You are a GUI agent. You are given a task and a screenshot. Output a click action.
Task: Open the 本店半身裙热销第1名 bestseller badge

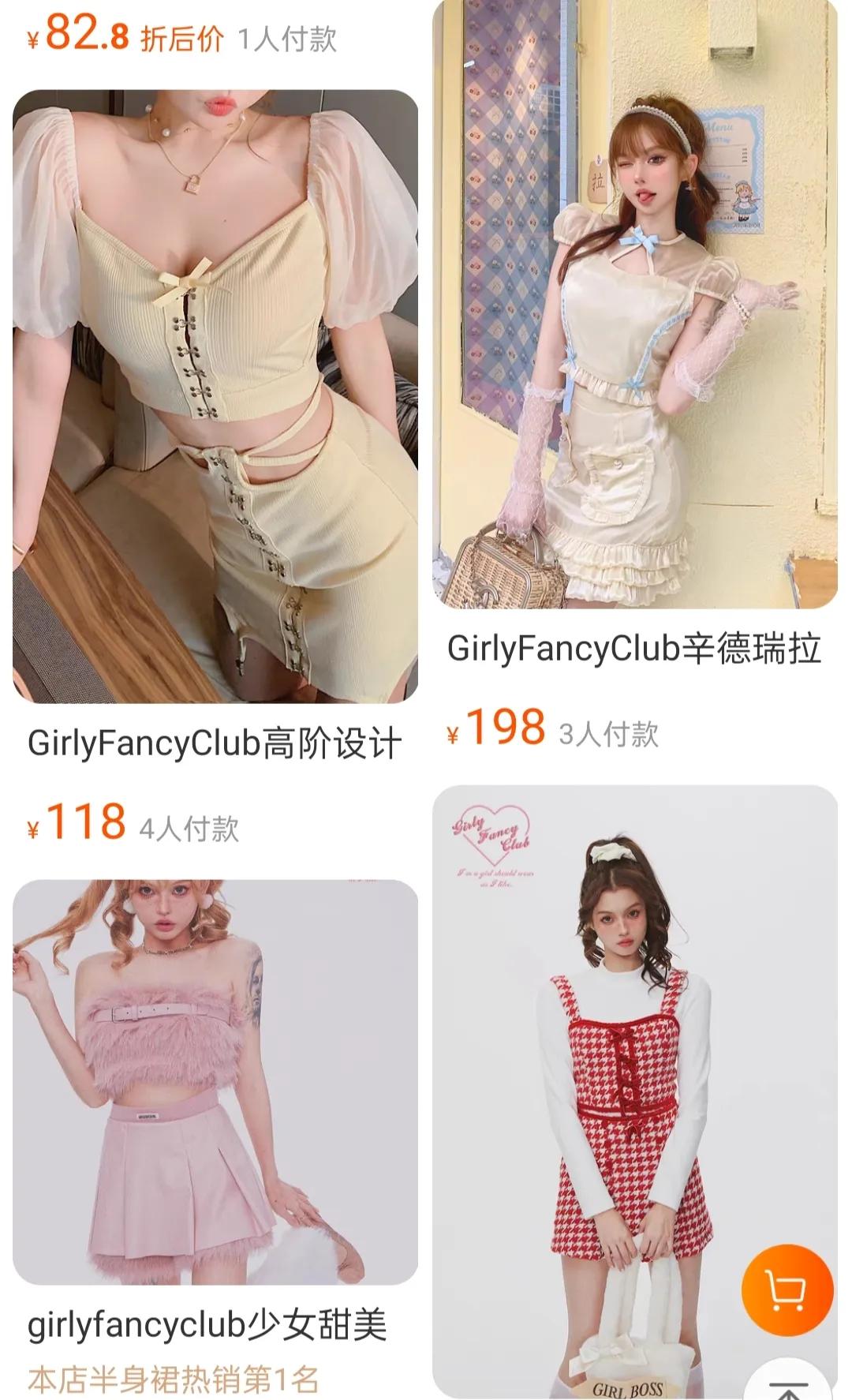pyautogui.click(x=175, y=1377)
